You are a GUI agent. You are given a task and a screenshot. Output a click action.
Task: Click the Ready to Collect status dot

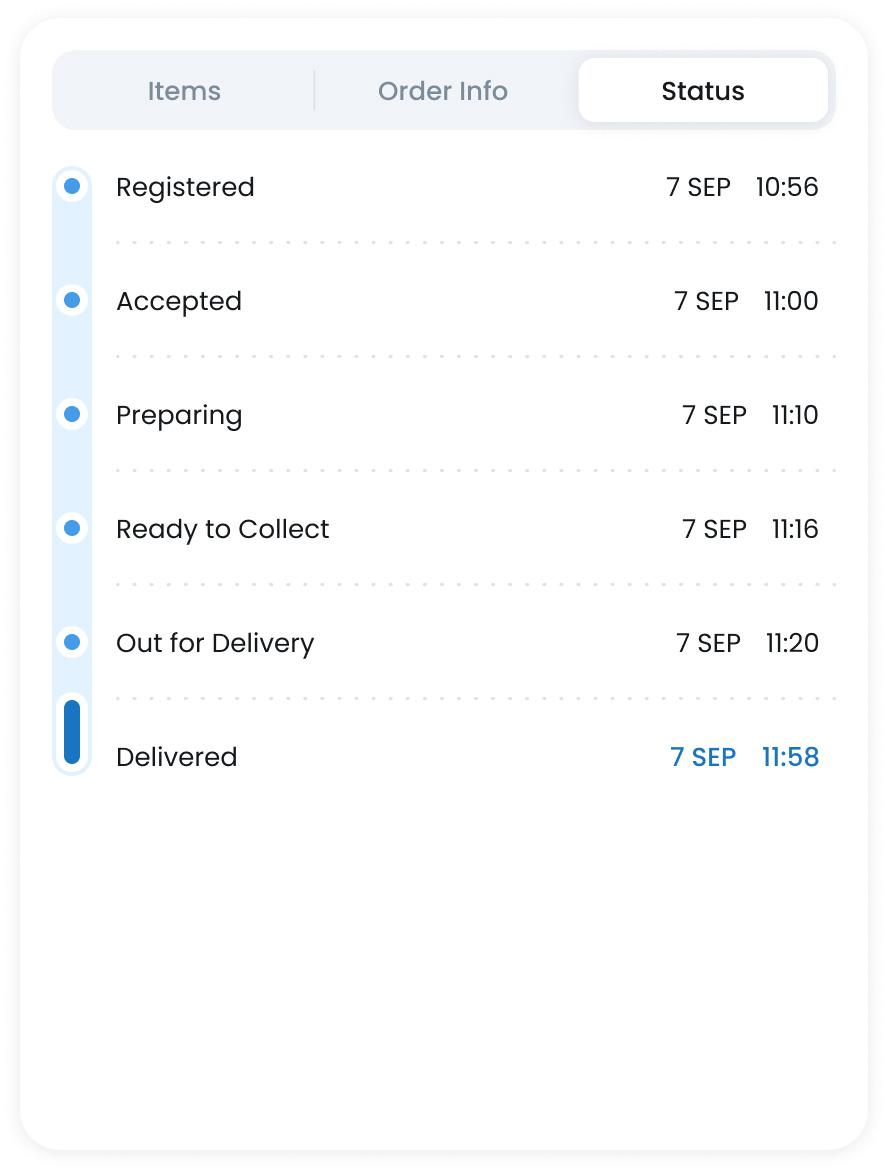pyautogui.click(x=71, y=528)
